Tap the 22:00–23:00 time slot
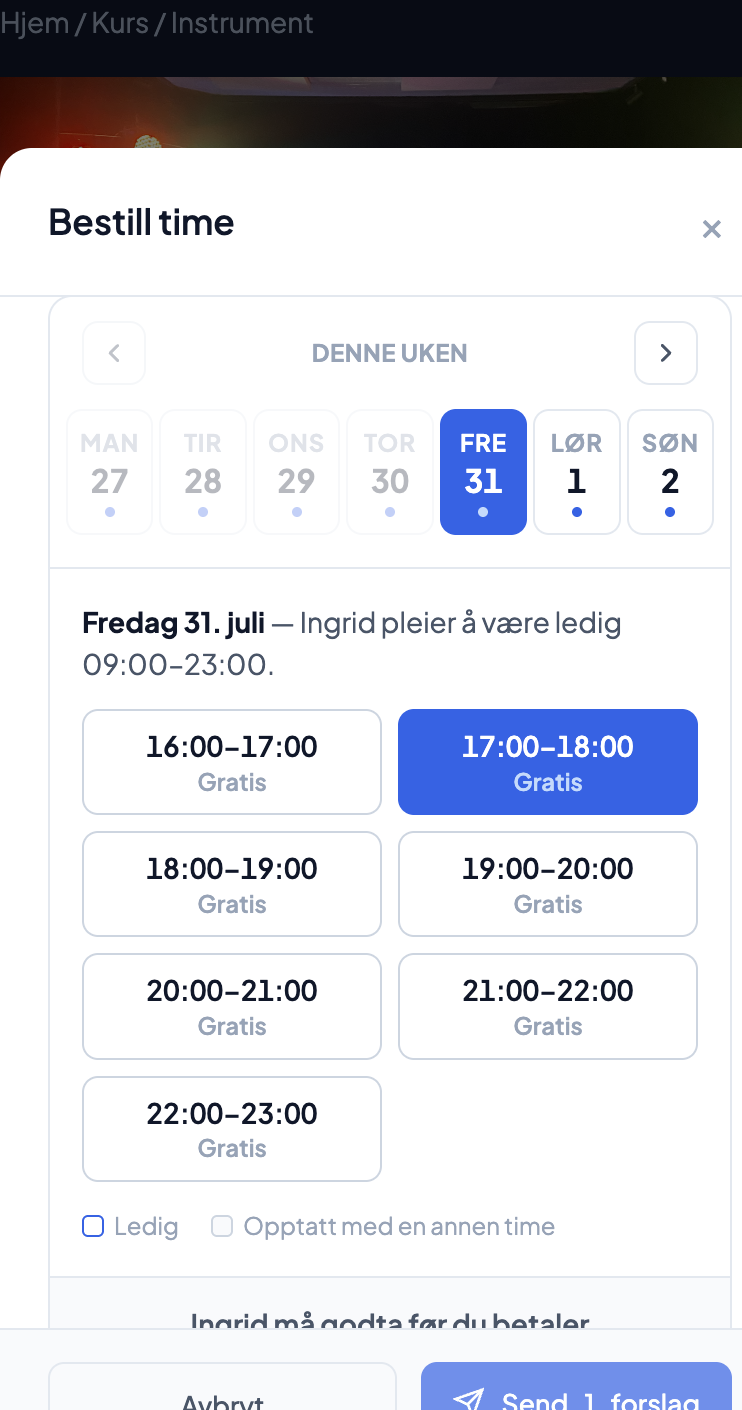The width and height of the screenshot is (742, 1410). tap(232, 1129)
